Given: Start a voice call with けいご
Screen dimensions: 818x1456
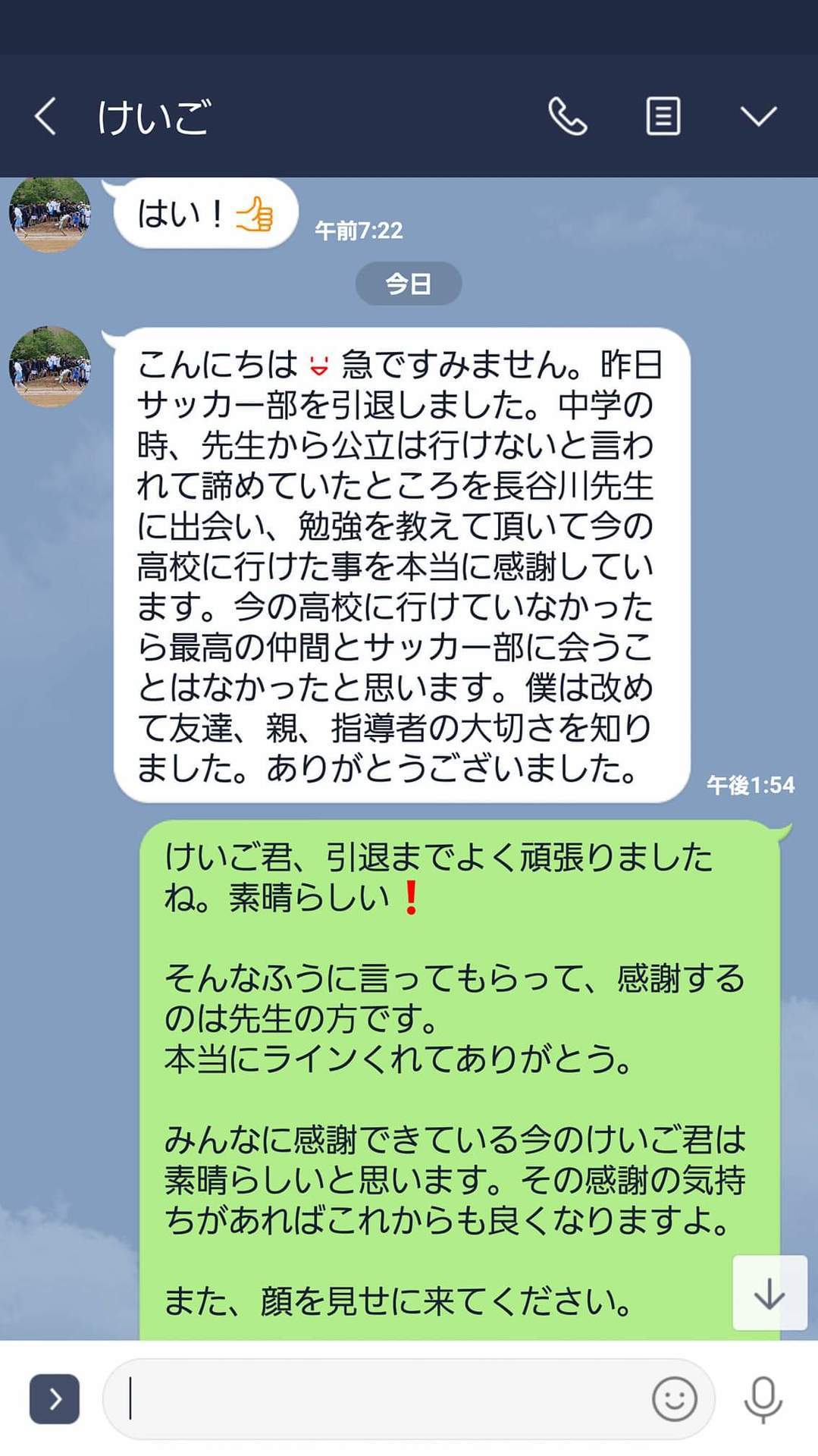Looking at the screenshot, I should coord(567,117).
